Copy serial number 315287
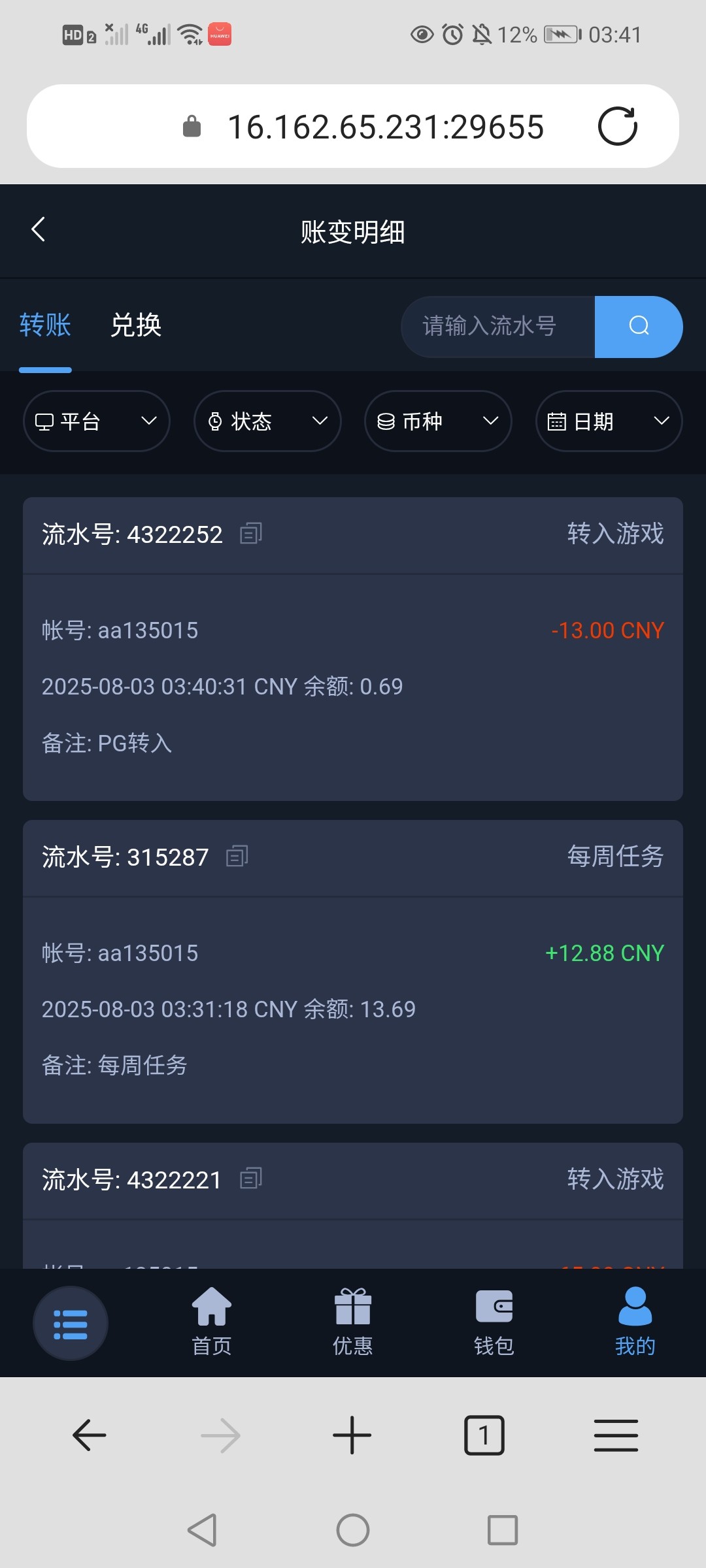 point(237,857)
